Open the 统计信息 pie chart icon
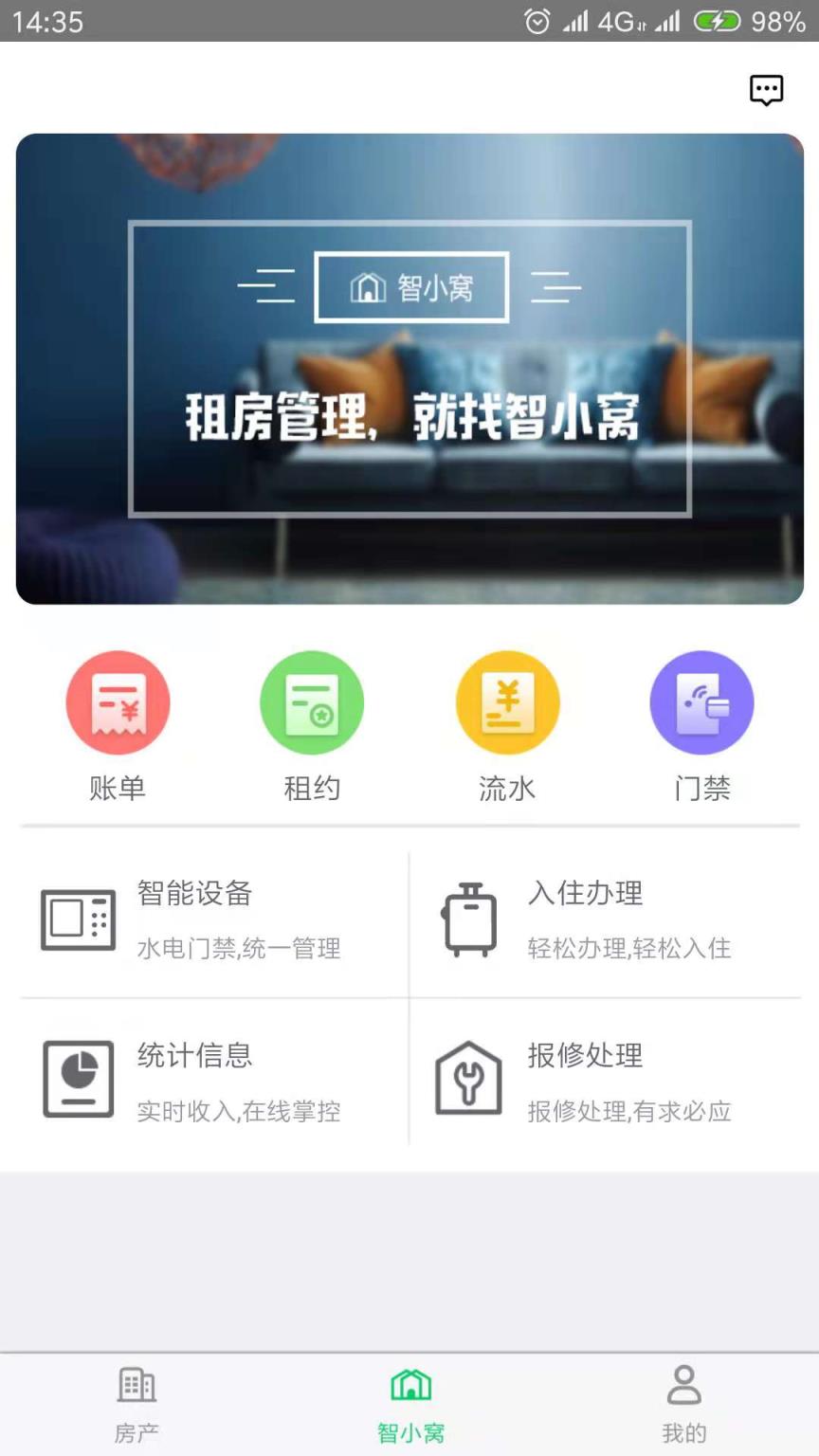This screenshot has height=1456, width=819. tap(77, 1078)
